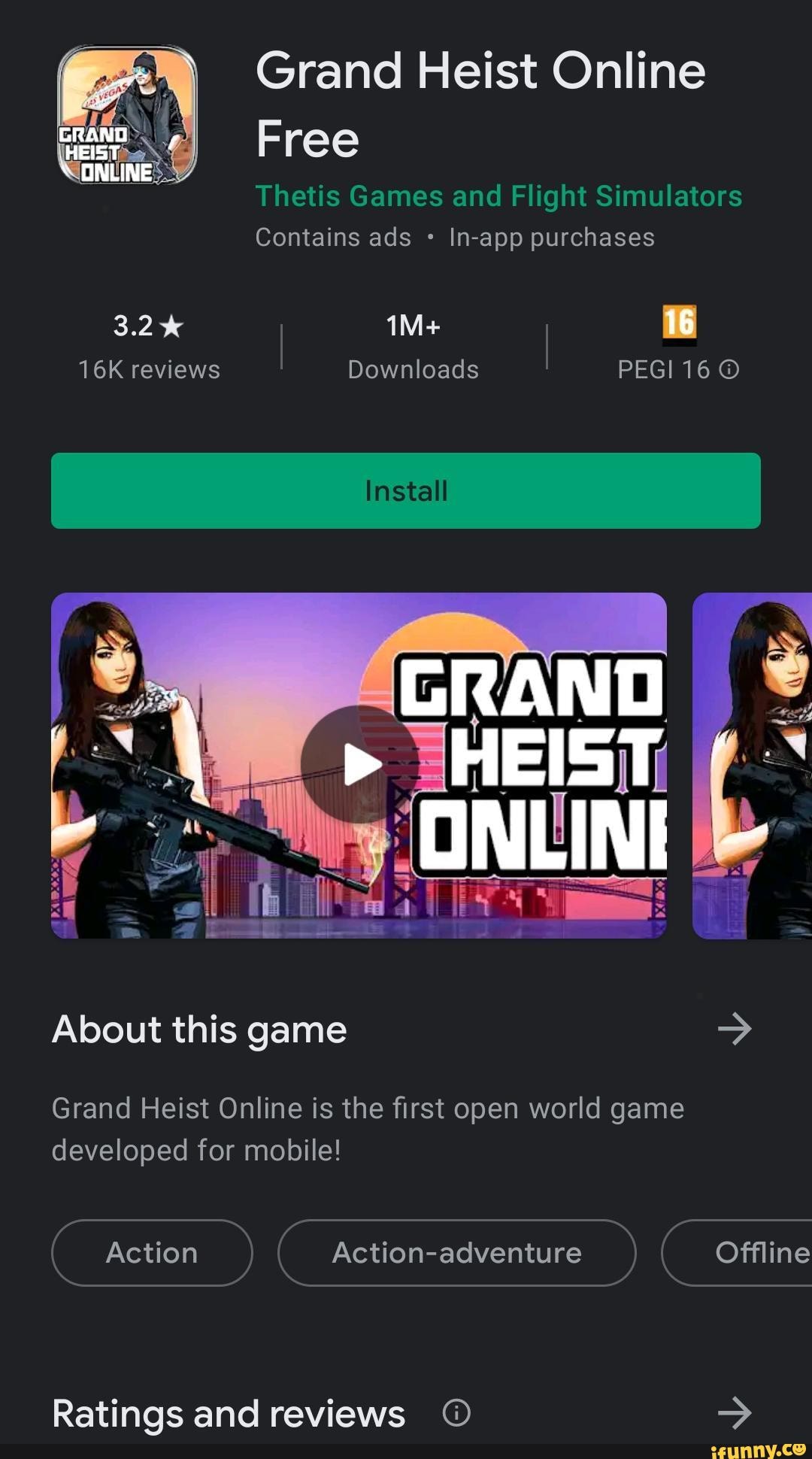Show info about ratings and reviews

456,1412
